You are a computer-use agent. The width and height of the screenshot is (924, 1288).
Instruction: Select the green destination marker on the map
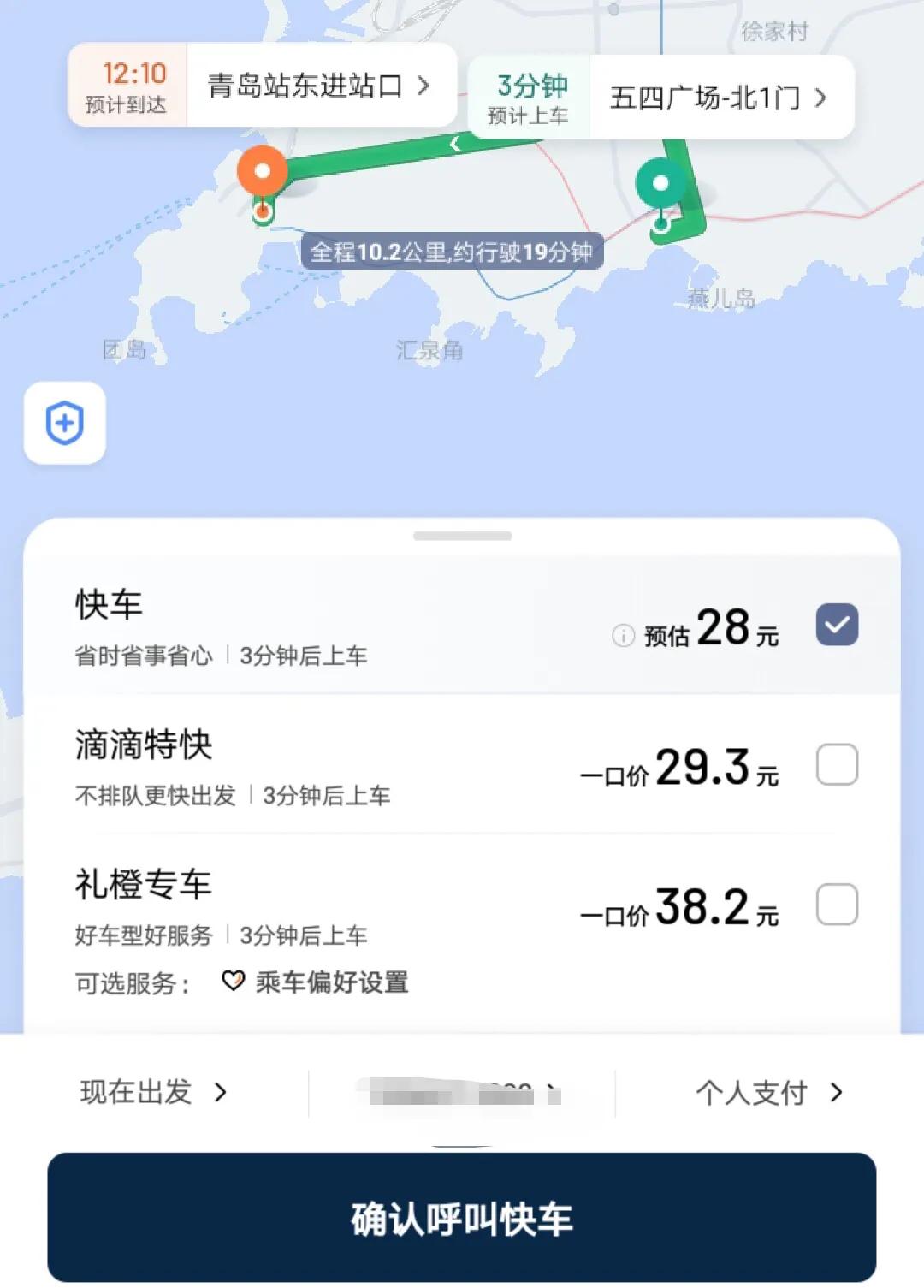(660, 184)
